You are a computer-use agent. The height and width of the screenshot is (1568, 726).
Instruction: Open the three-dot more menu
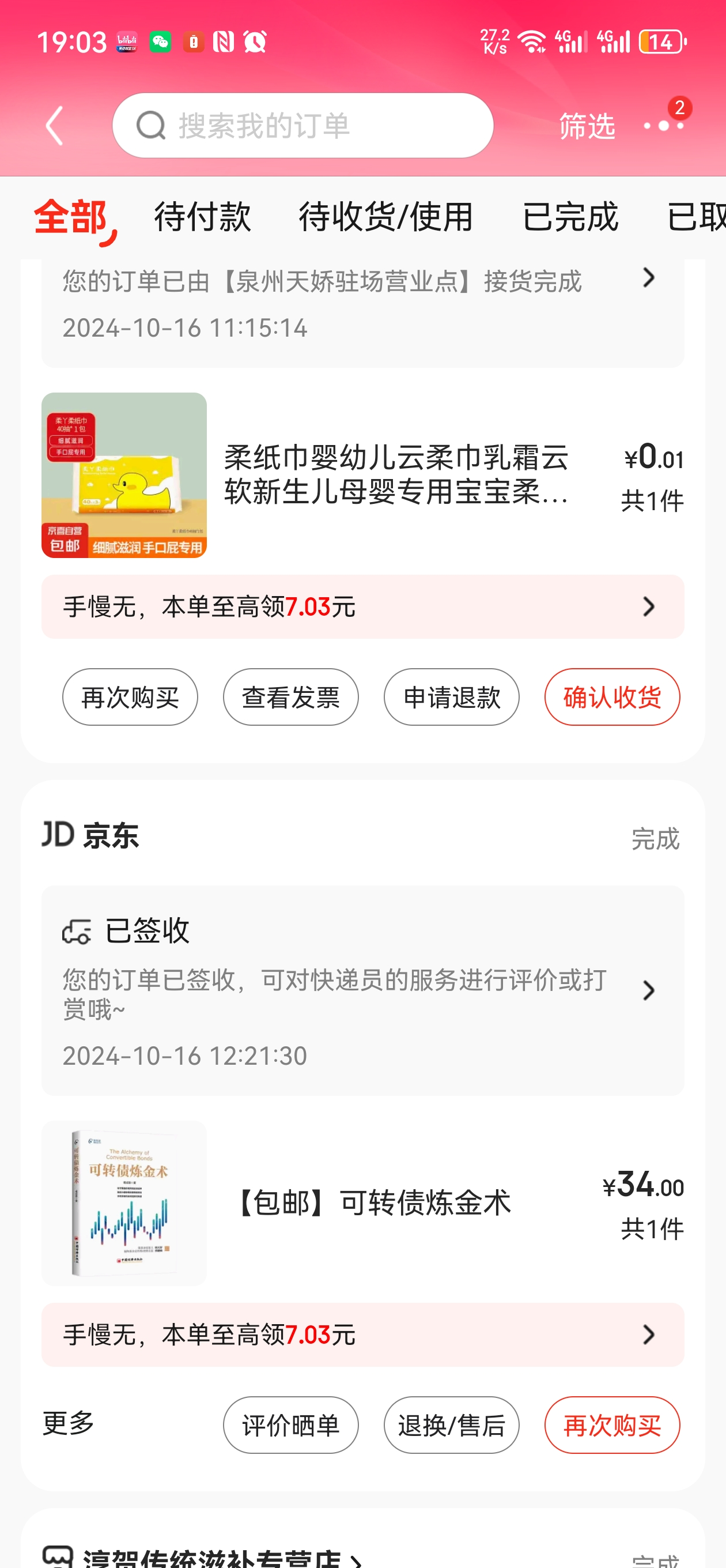pos(663,126)
